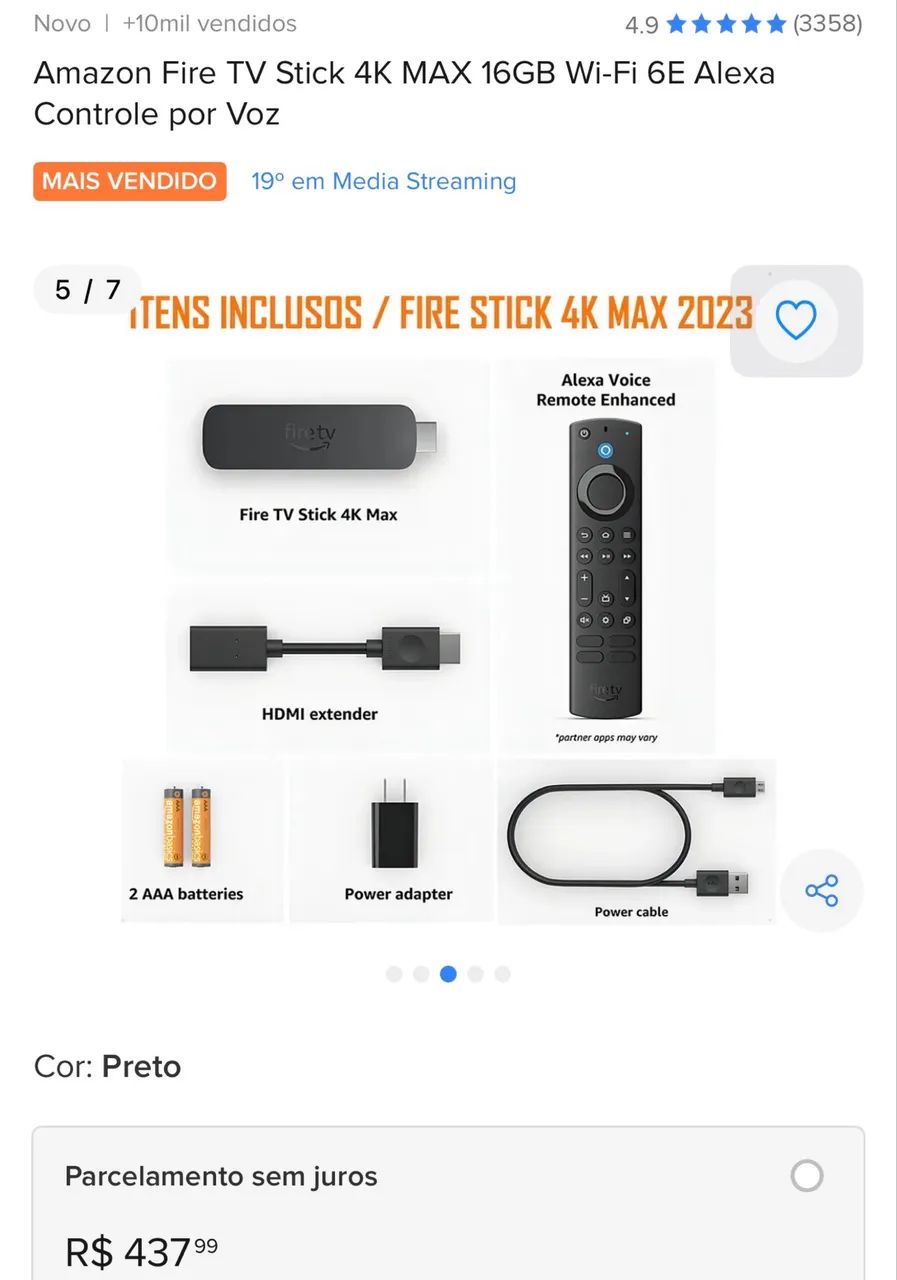Image resolution: width=897 pixels, height=1280 pixels.
Task: Tap the heart icon to favorite product
Action: click(796, 320)
